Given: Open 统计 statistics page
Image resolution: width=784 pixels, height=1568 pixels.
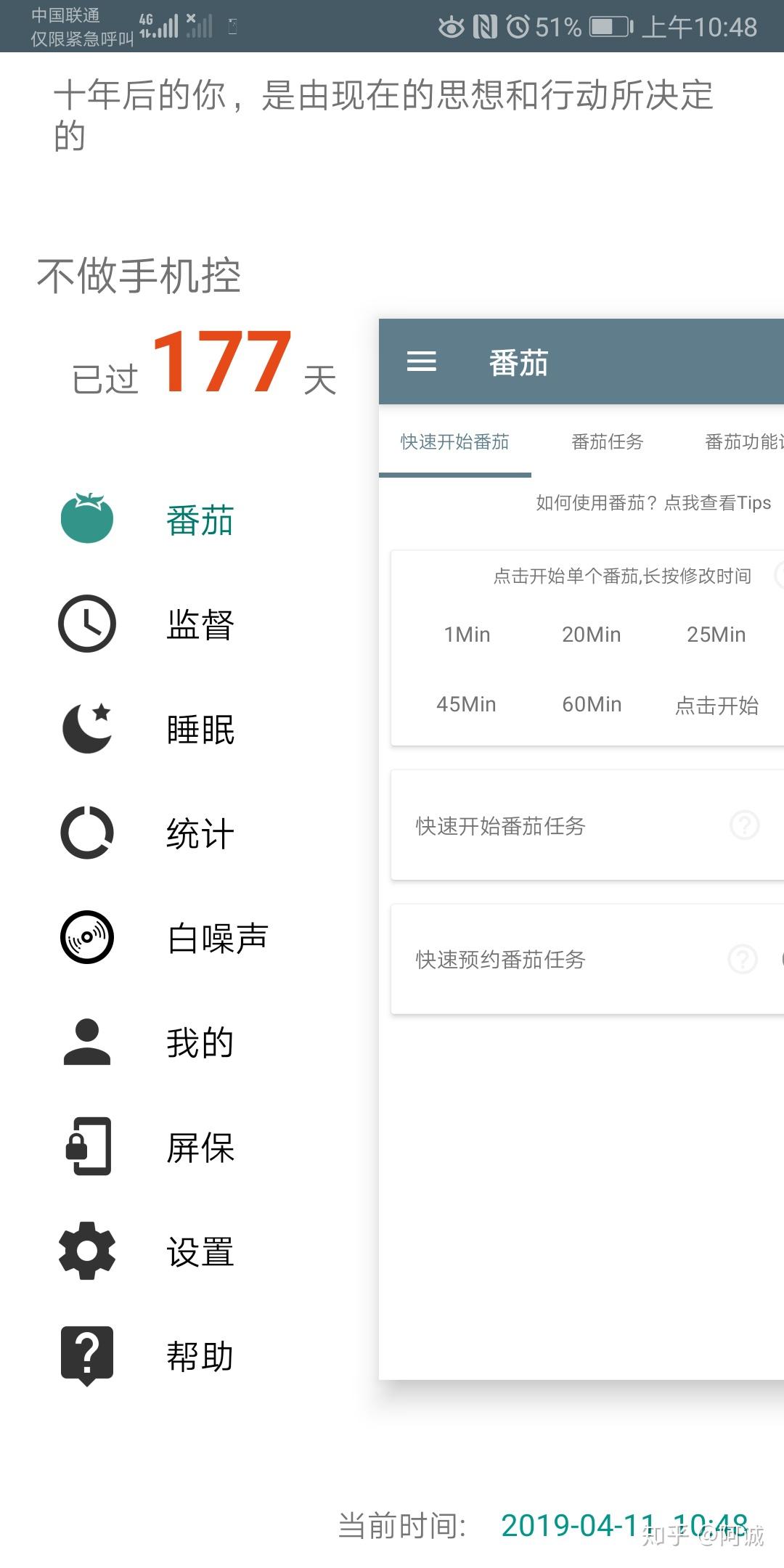Looking at the screenshot, I should 199,833.
